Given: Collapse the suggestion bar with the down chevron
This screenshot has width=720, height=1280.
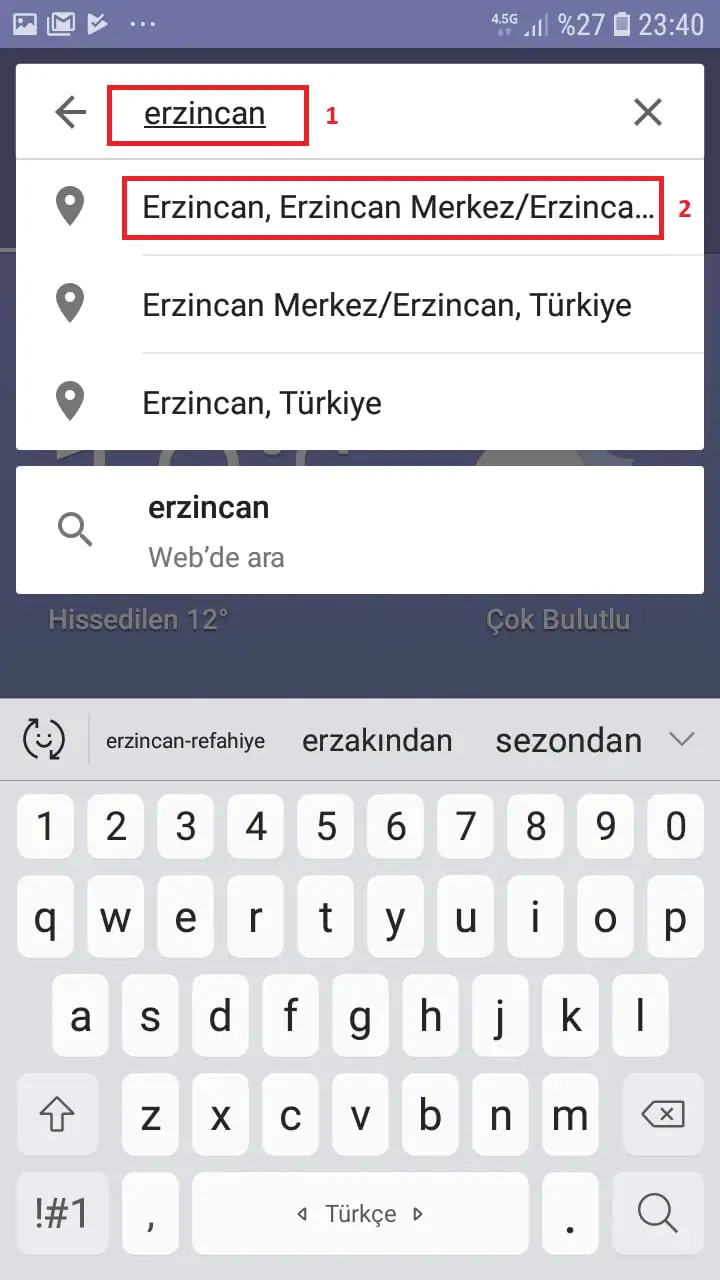Looking at the screenshot, I should click(x=683, y=739).
